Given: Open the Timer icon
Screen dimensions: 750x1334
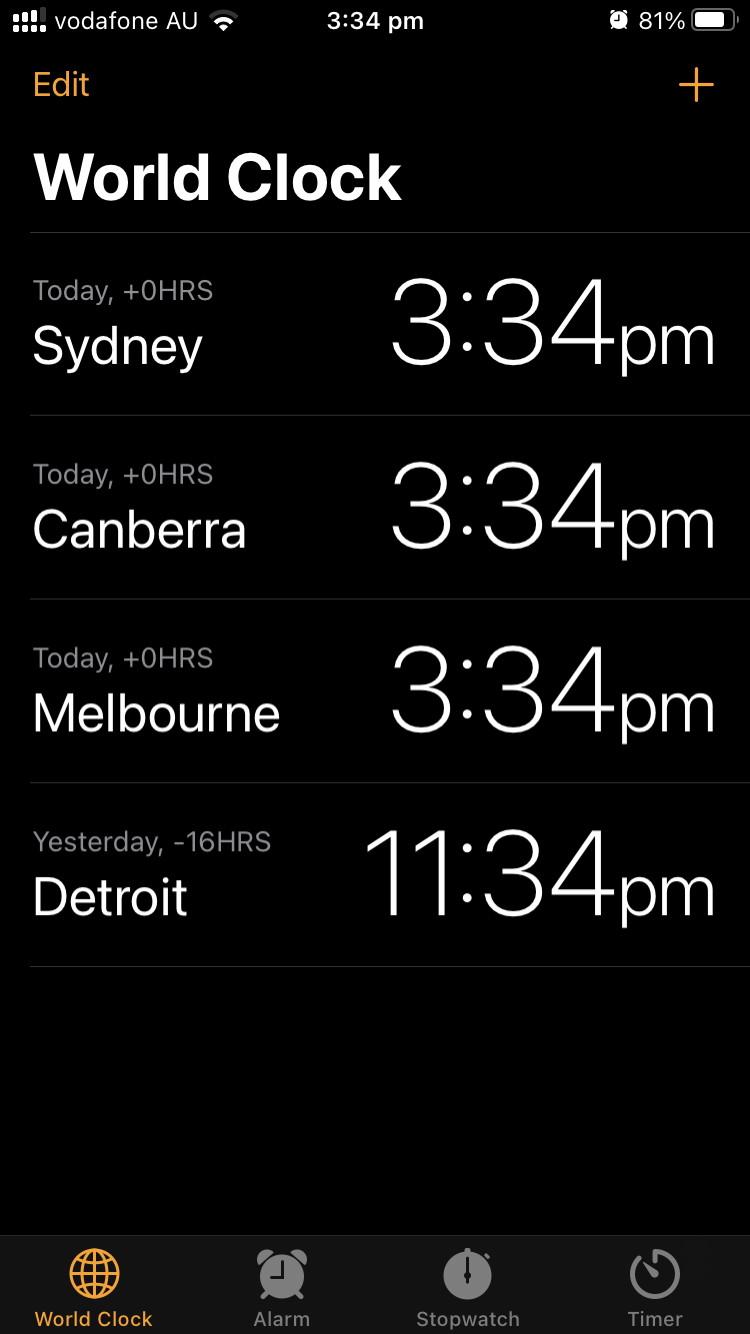Looking at the screenshot, I should pos(654,1272).
